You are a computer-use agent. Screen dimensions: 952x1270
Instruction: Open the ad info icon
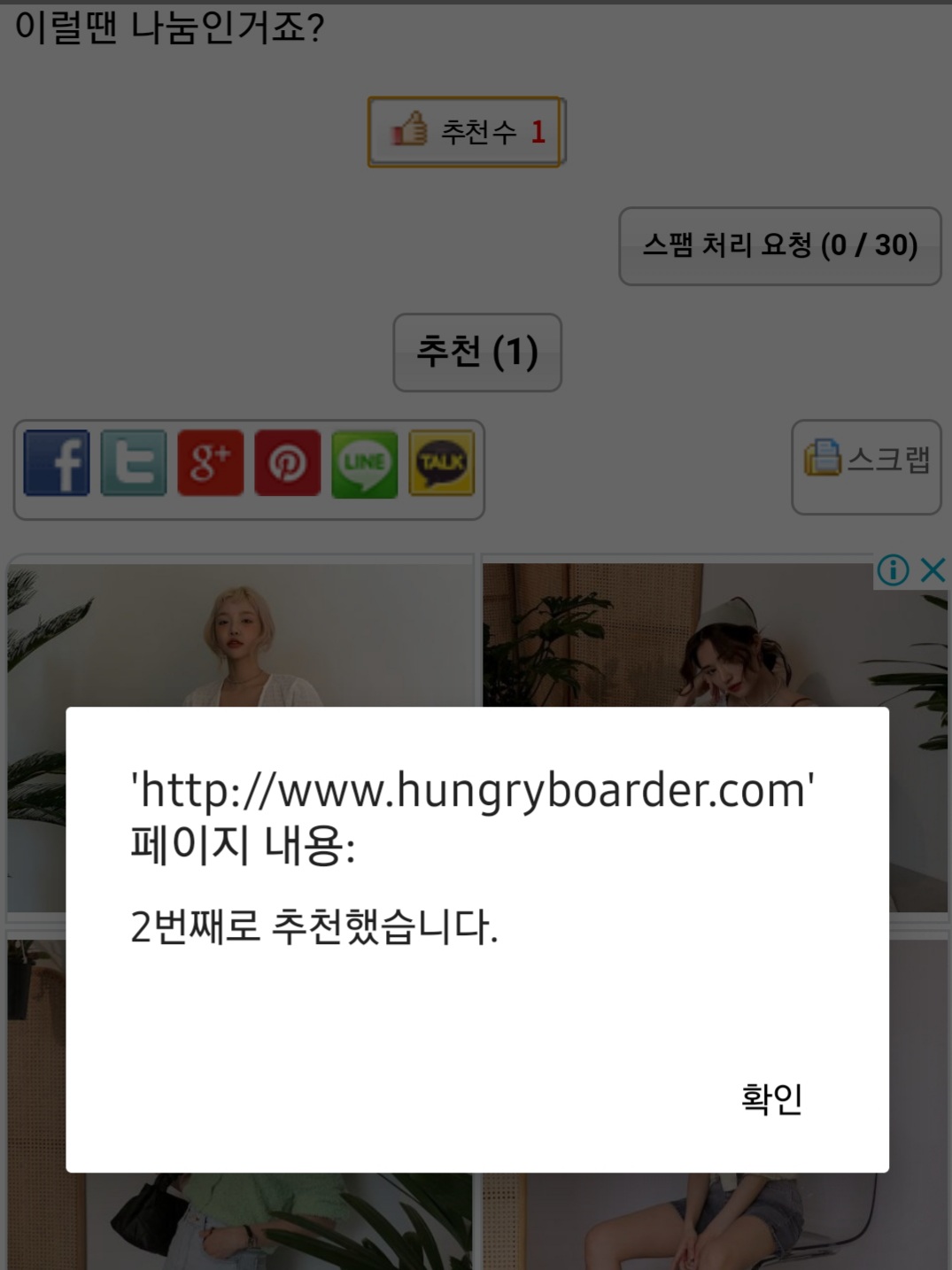pos(893,569)
